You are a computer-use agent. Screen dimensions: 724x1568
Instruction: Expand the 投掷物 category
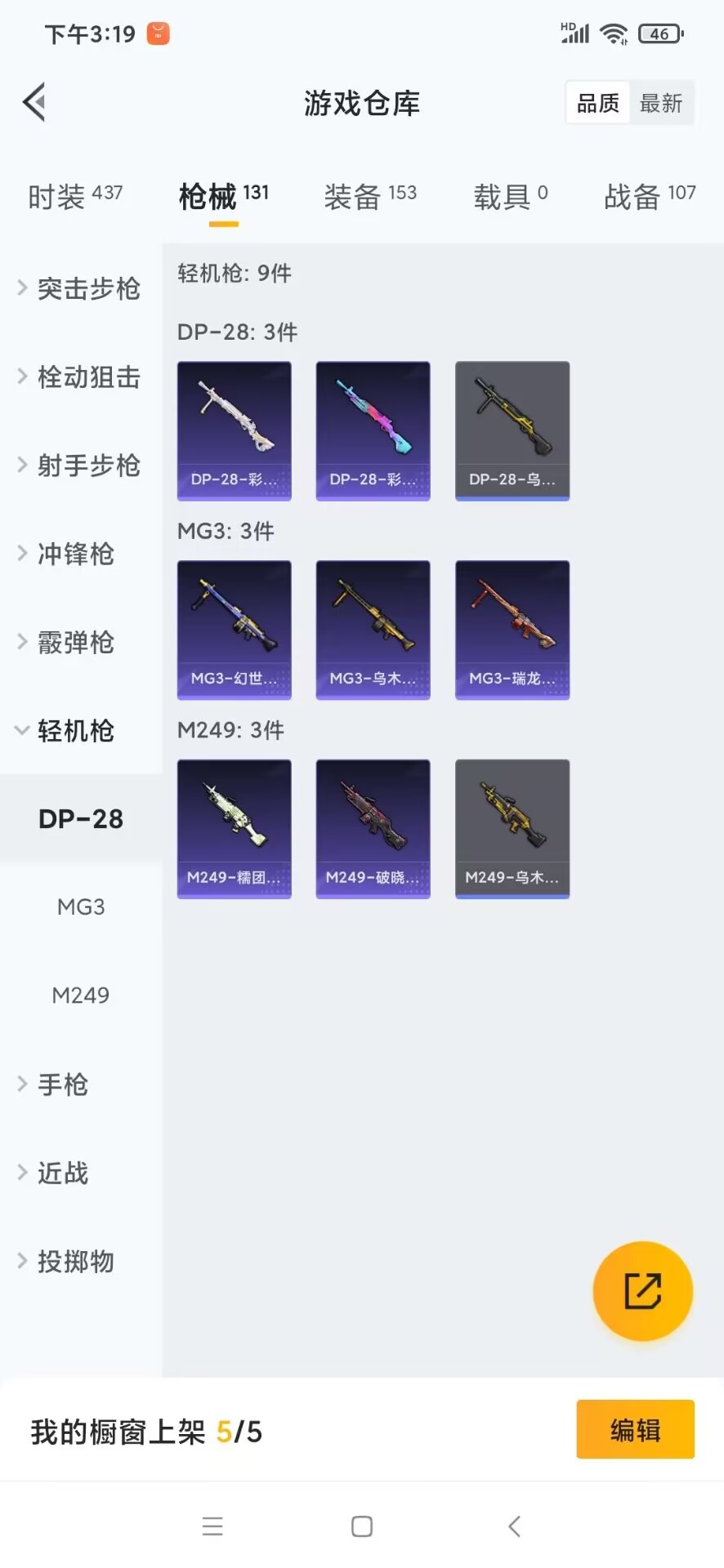pyautogui.click(x=67, y=1262)
